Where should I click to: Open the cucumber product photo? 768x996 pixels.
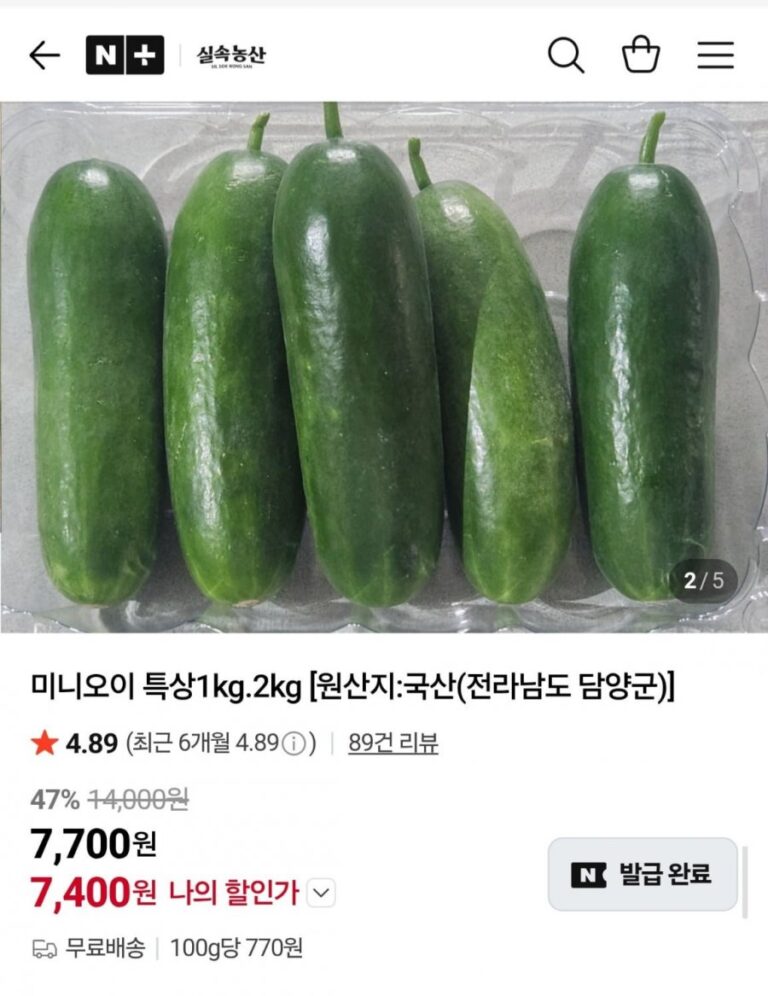(x=384, y=367)
